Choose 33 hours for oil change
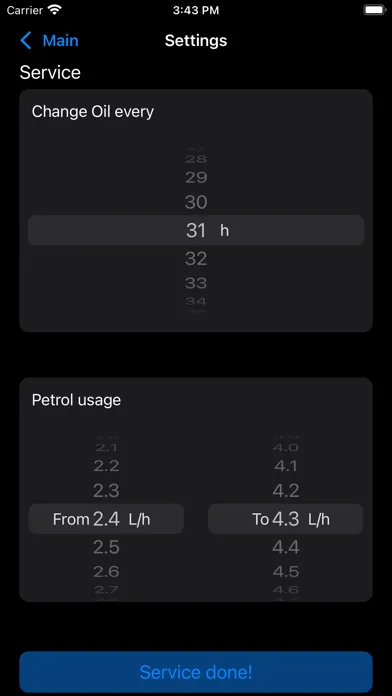Screen dimensions: 392x696 [196, 283]
